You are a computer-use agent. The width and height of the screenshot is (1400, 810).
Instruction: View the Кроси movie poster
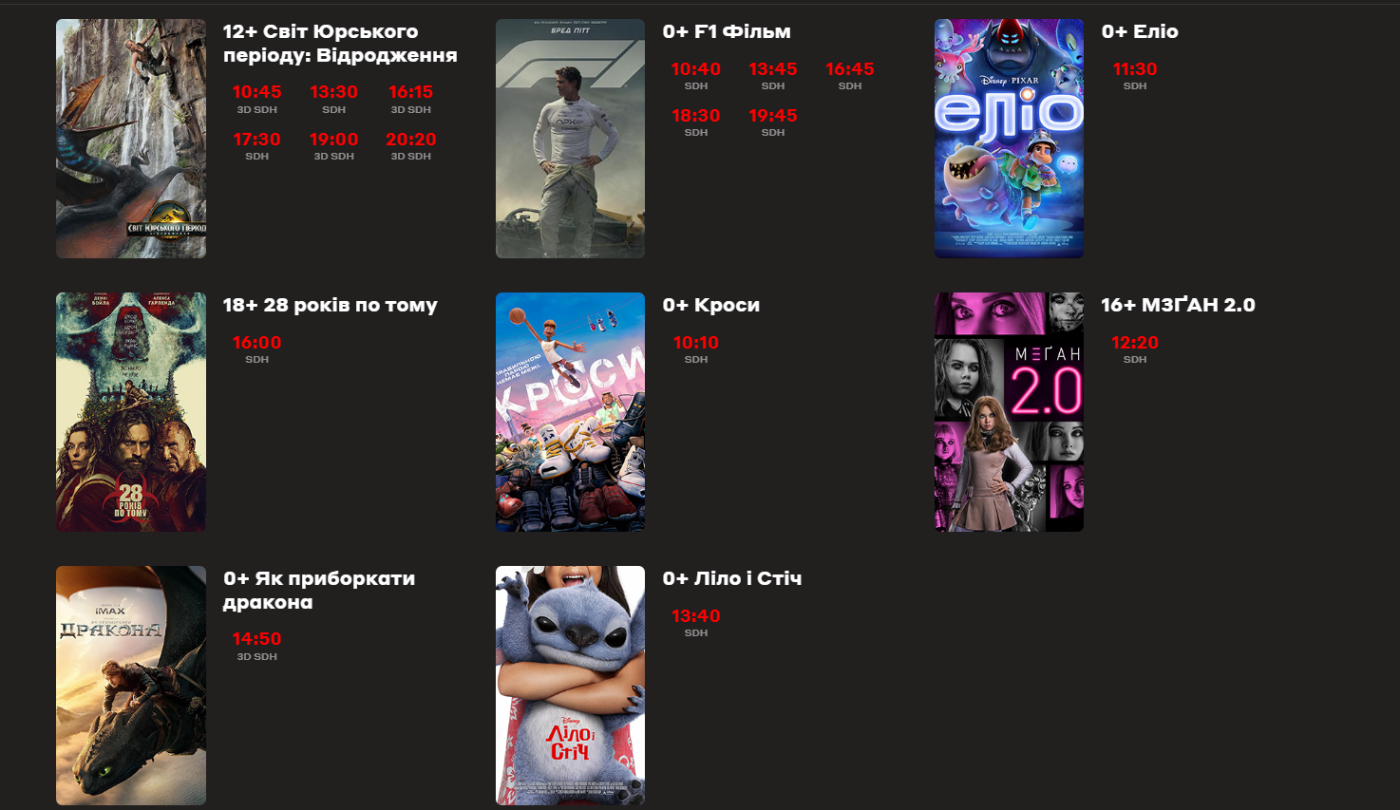click(570, 411)
